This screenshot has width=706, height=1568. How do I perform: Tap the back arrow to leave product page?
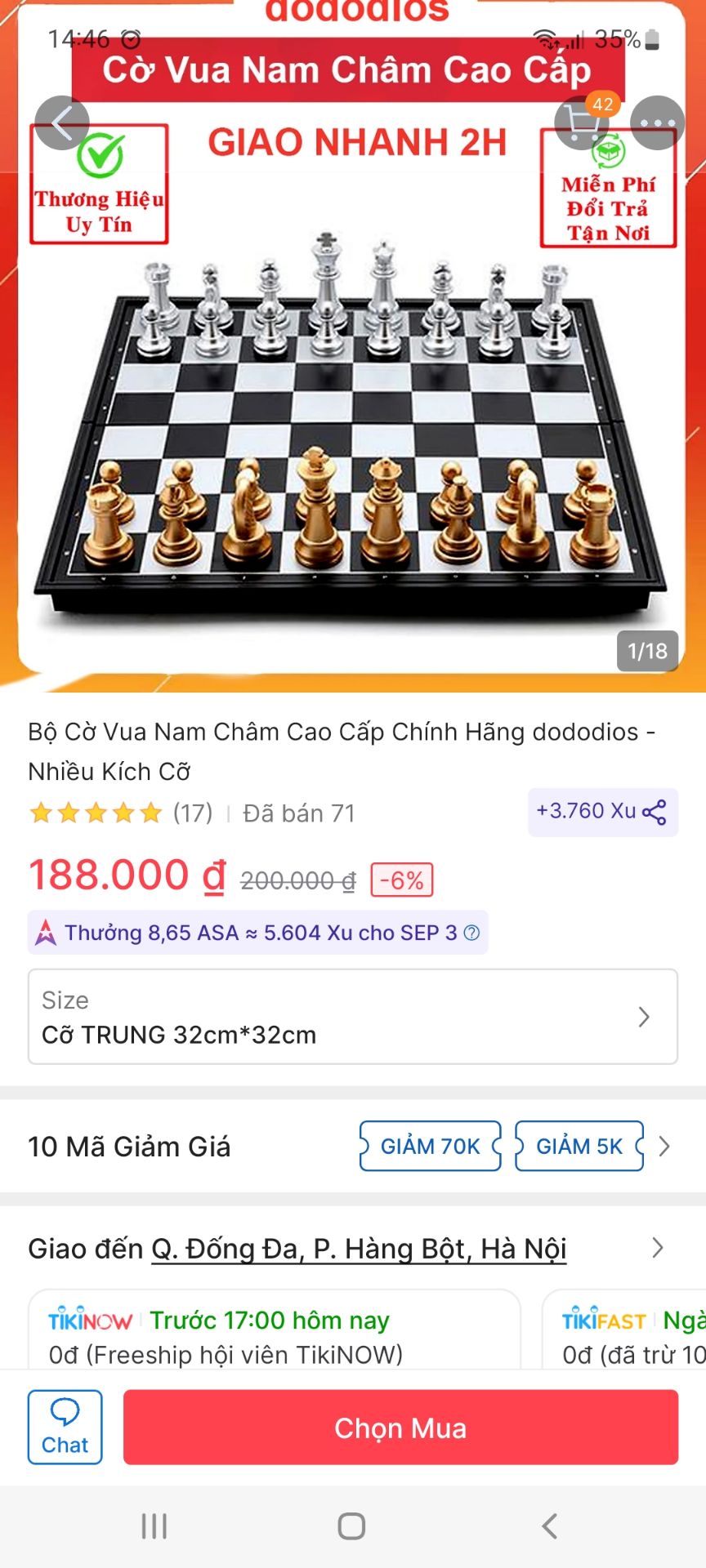62,122
